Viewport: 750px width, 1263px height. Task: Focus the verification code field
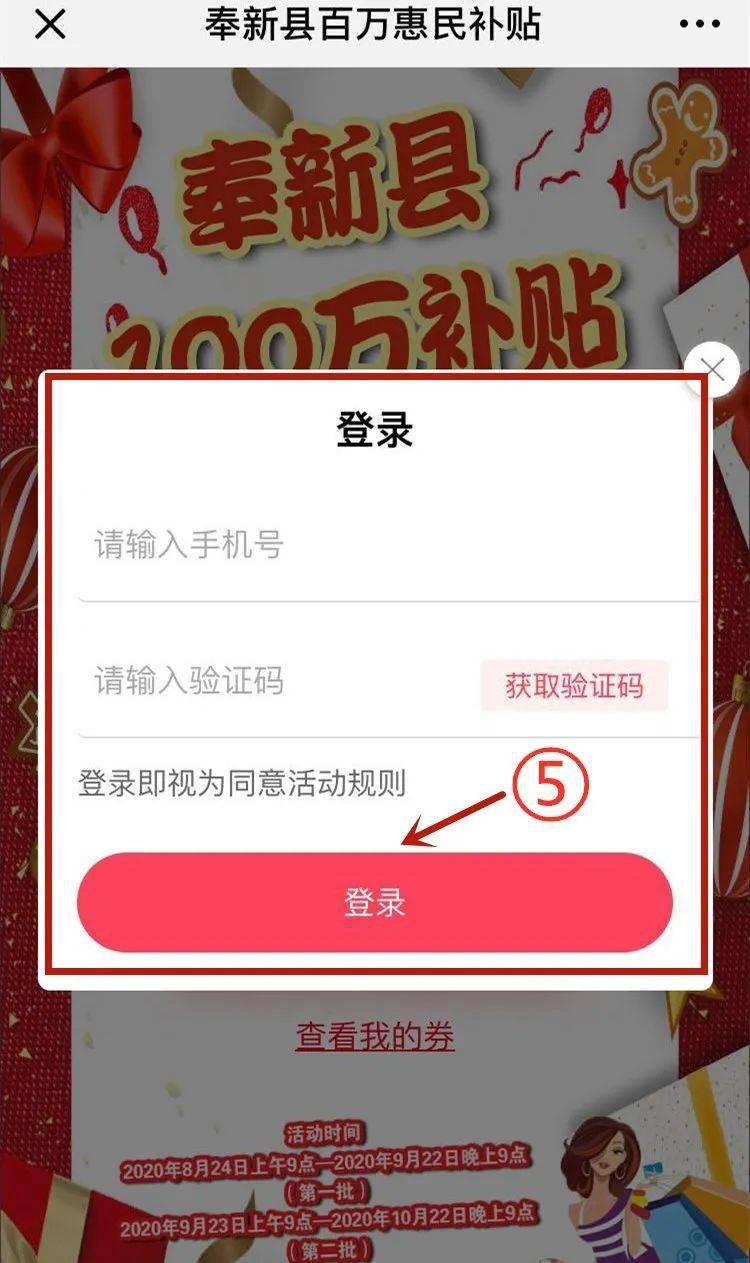coord(270,682)
